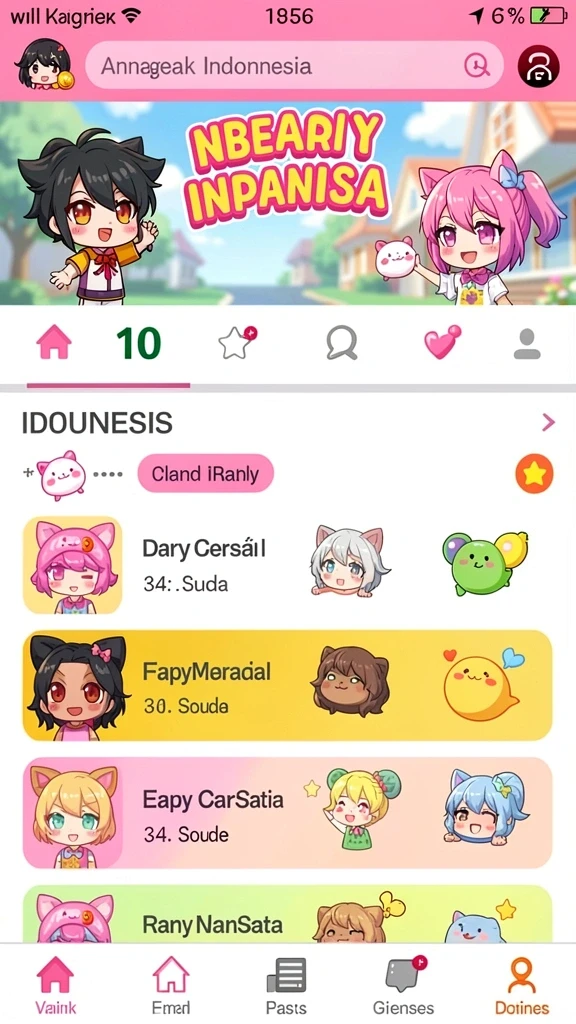The width and height of the screenshot is (576, 1024).
Task: Tap the orange star button
Action: tap(534, 473)
